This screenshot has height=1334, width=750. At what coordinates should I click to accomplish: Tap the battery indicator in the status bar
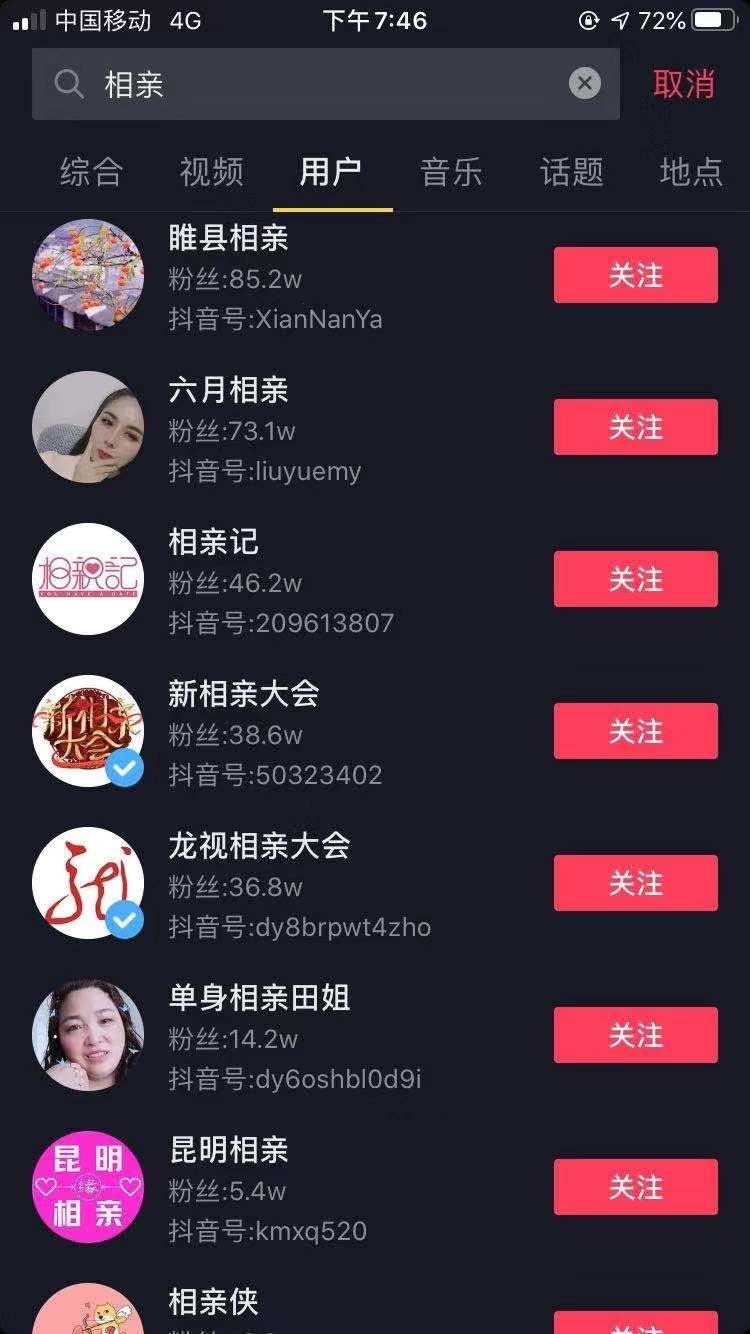tap(711, 18)
